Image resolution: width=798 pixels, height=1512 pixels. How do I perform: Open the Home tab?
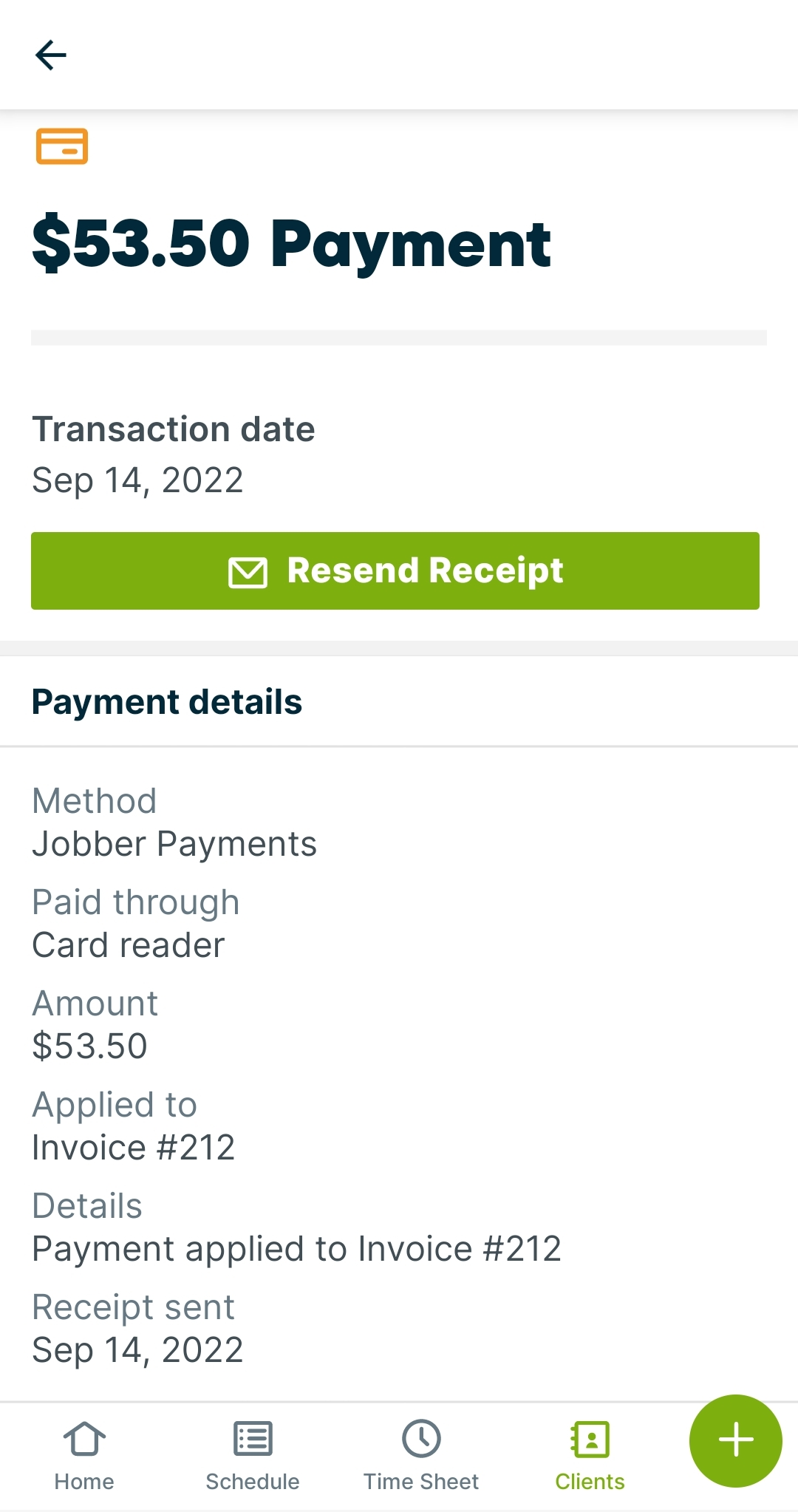tap(84, 1456)
